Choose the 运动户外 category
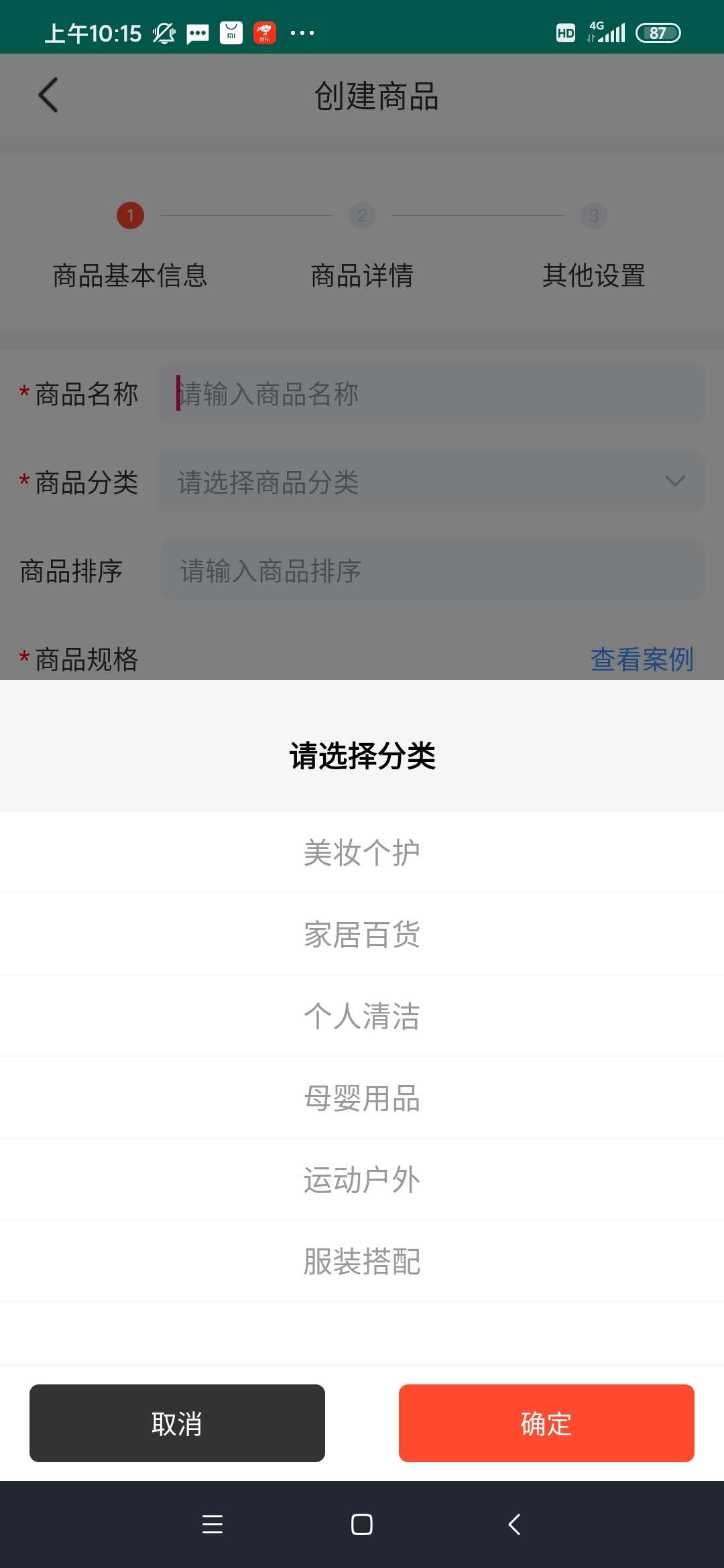This screenshot has height=1568, width=724. tap(362, 1179)
